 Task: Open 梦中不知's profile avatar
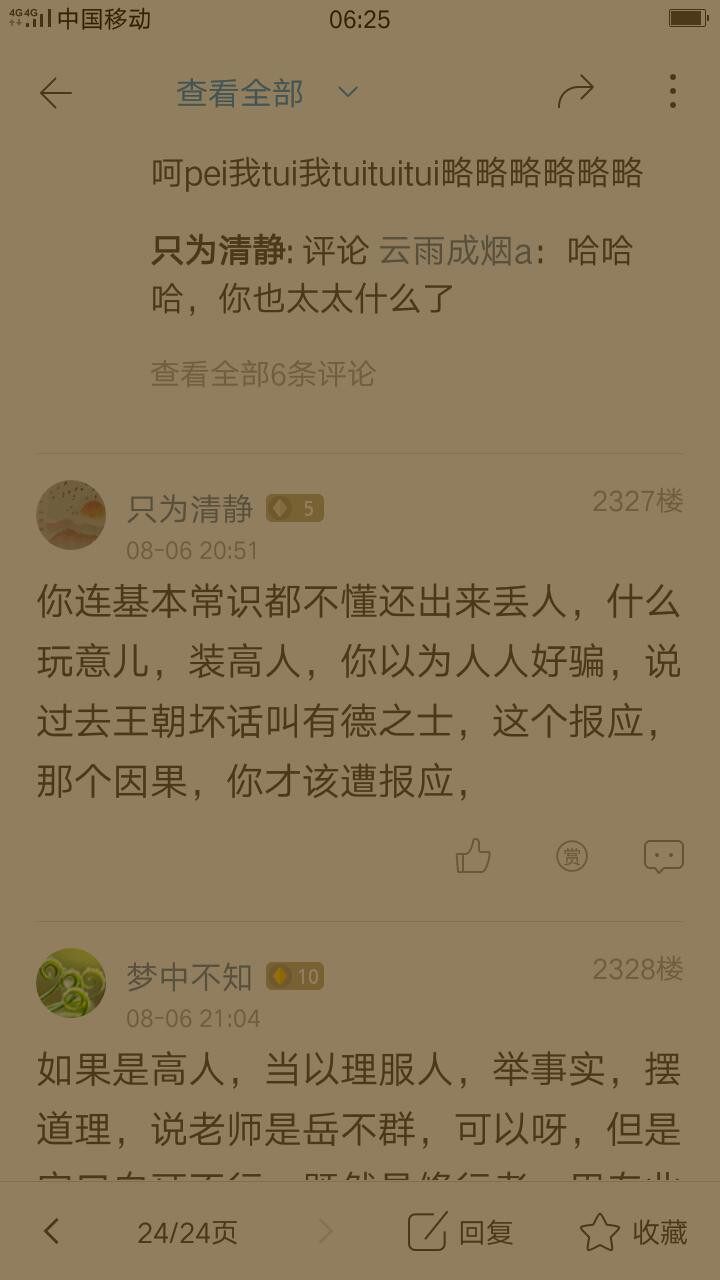coord(71,983)
